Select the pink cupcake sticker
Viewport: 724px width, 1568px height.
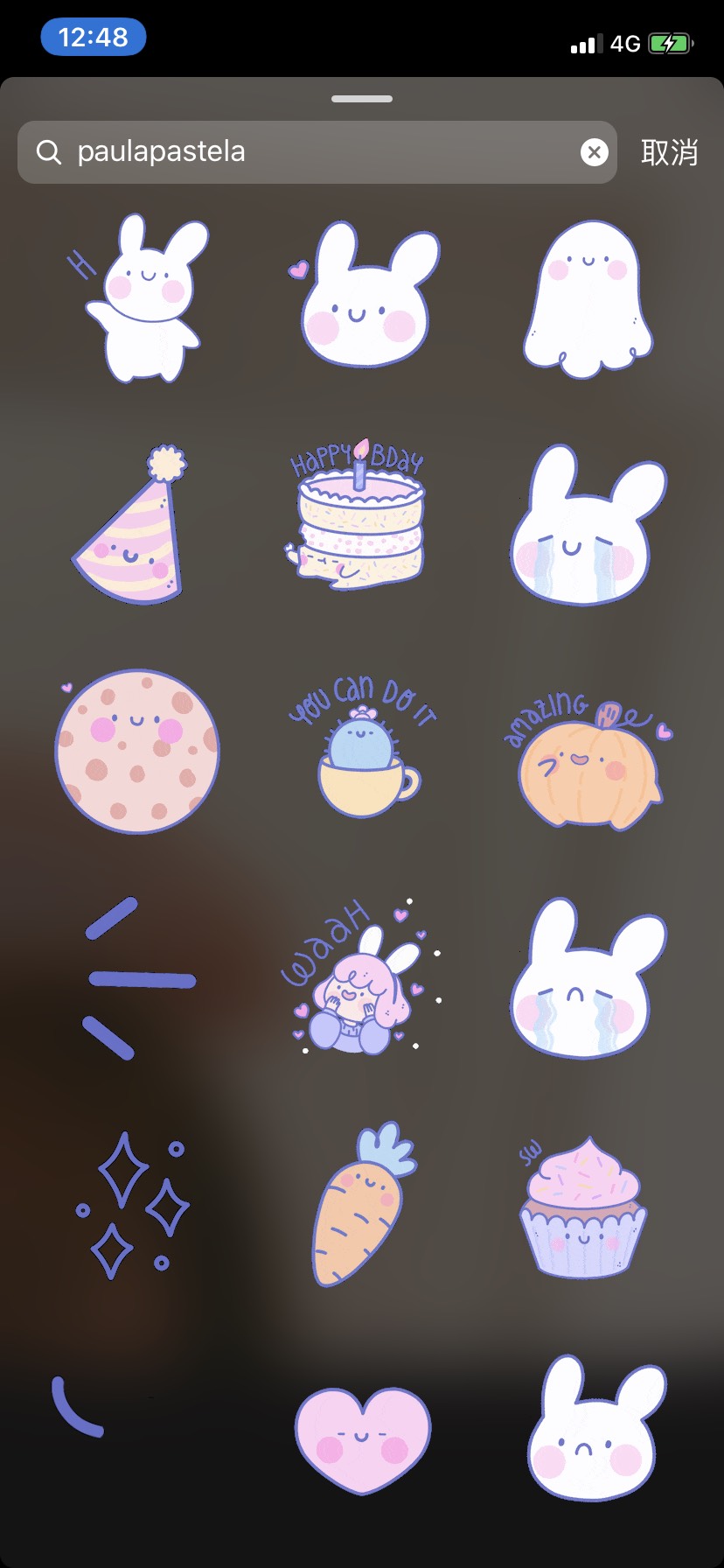point(583,1209)
